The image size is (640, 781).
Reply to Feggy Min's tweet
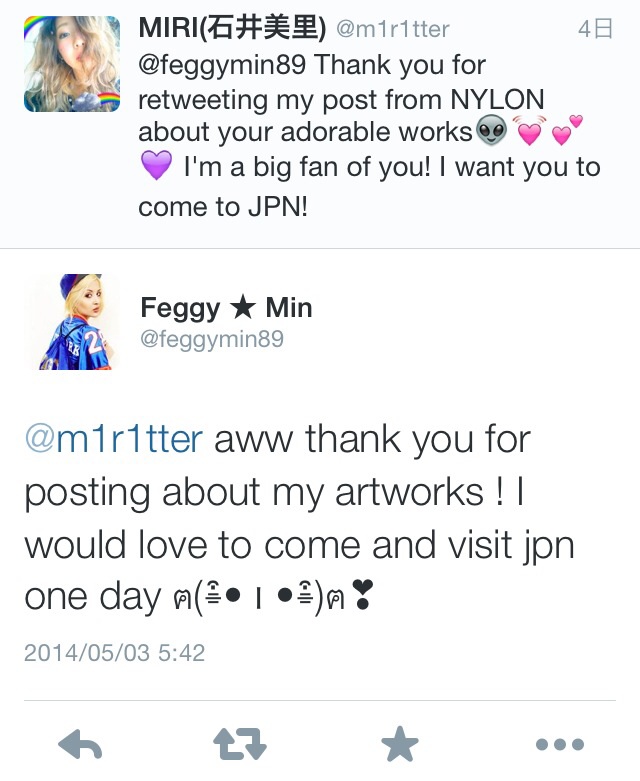(x=80, y=744)
